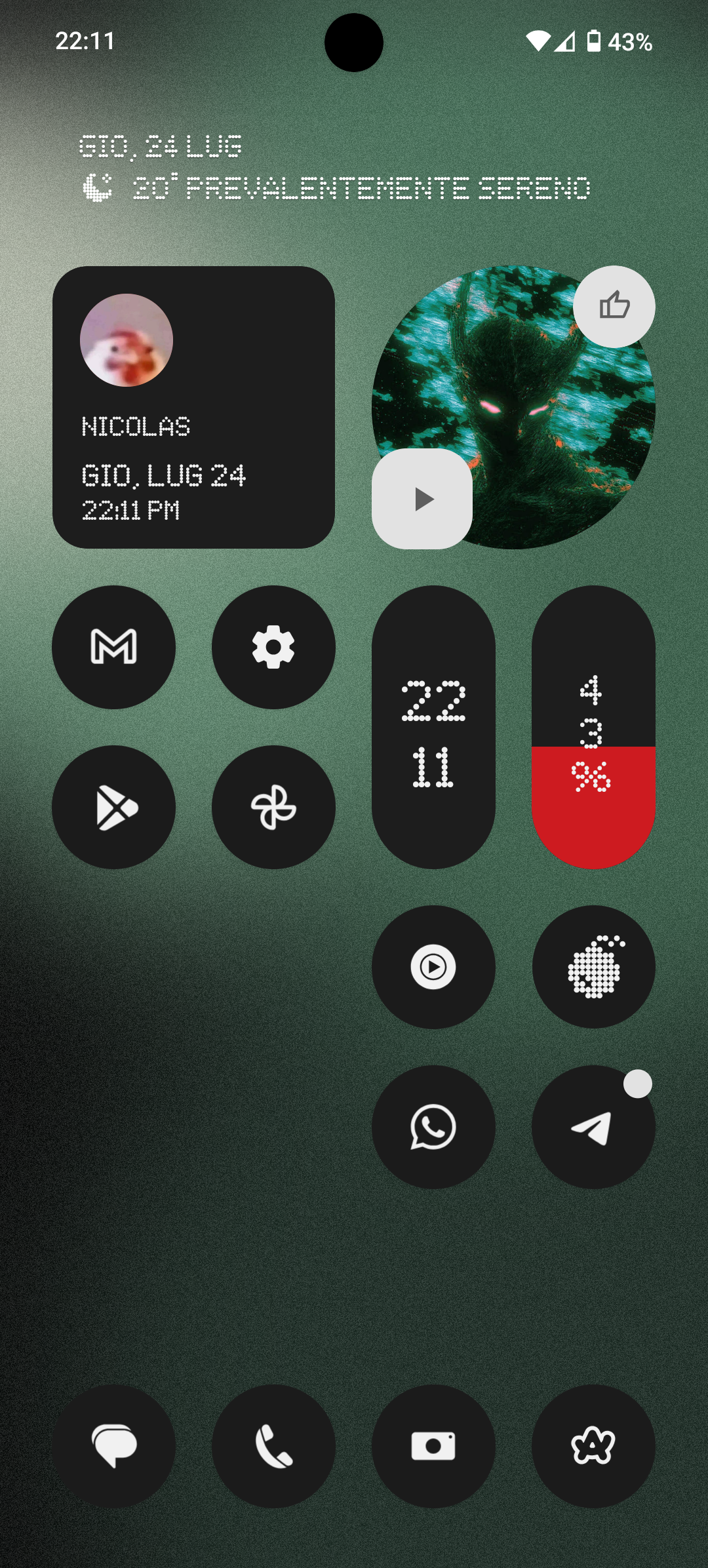The width and height of the screenshot is (708, 1568).
Task: Play music from the album widget
Action: coord(422,499)
